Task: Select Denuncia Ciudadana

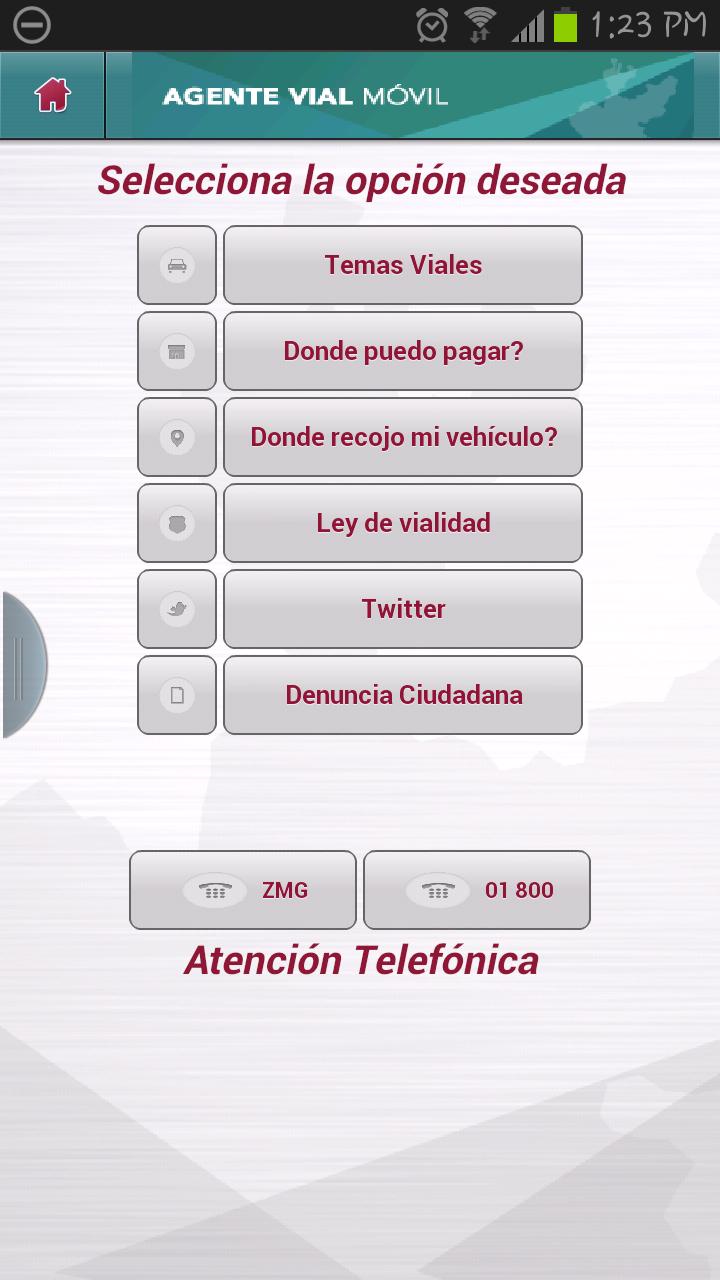Action: click(x=403, y=694)
